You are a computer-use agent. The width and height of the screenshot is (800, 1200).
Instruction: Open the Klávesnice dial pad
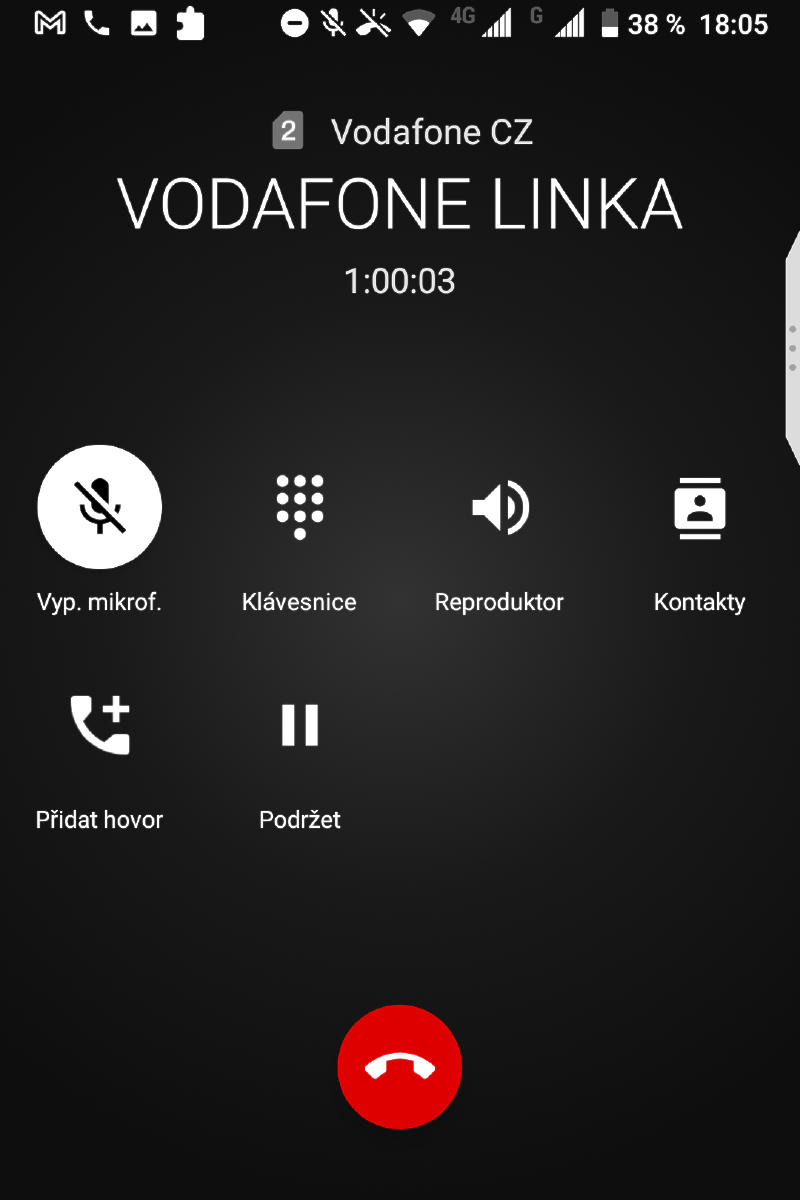click(299, 507)
